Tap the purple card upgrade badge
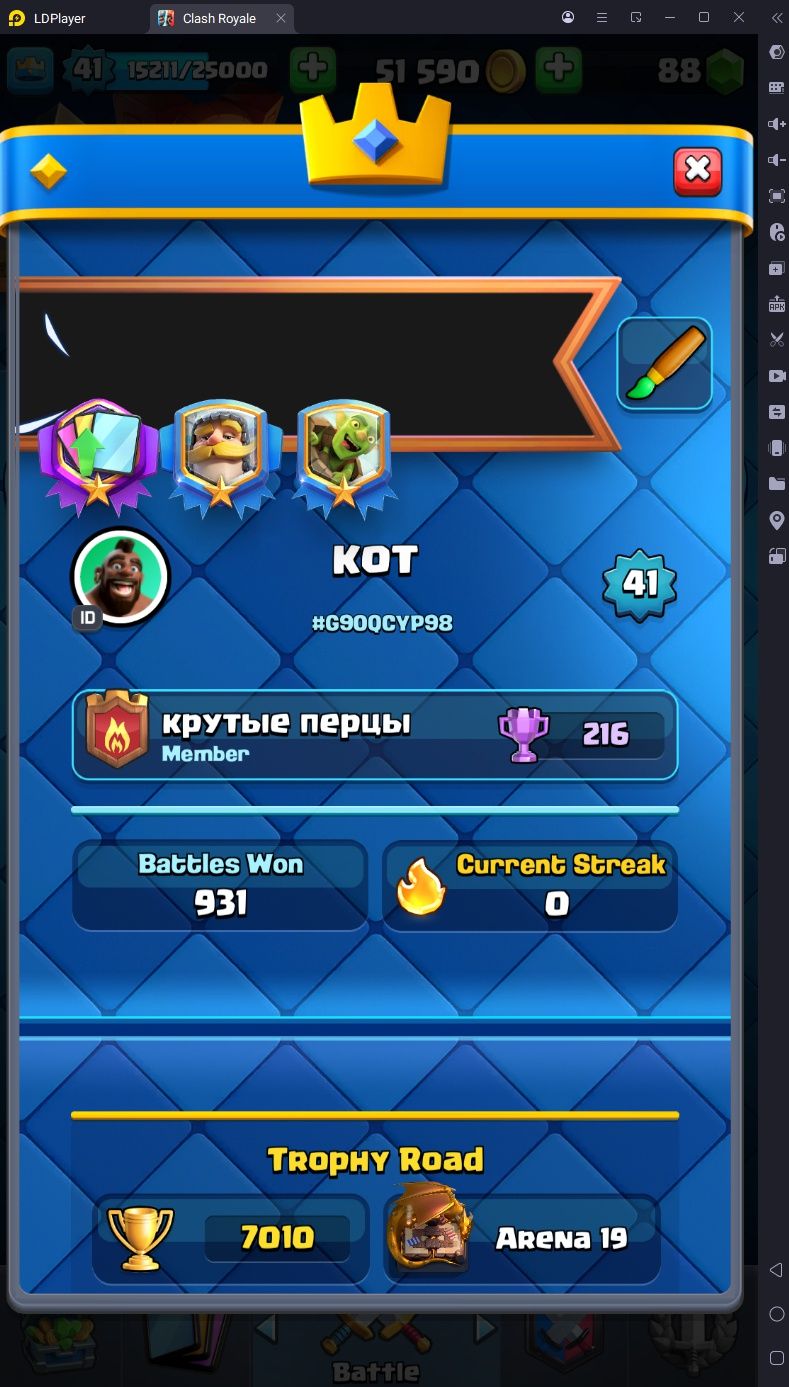The image size is (789, 1387). pyautogui.click(x=97, y=457)
